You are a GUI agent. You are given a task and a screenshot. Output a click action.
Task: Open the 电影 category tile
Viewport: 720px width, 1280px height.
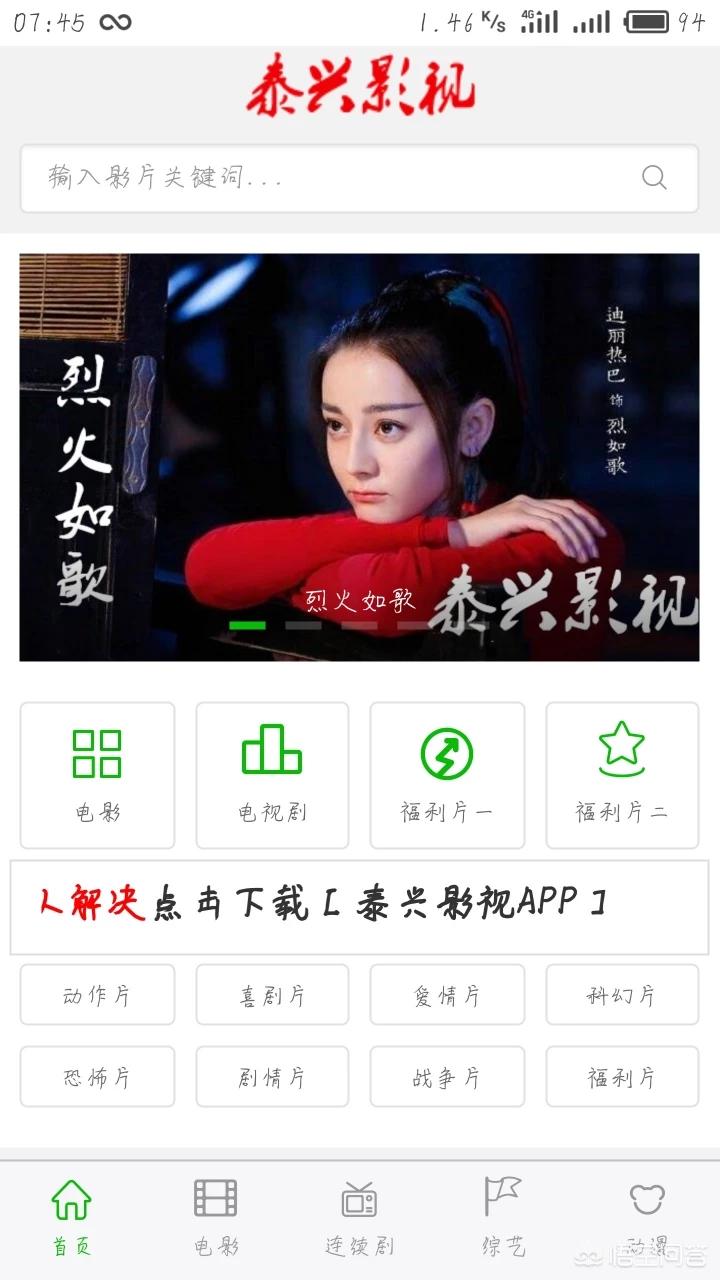tap(97, 775)
